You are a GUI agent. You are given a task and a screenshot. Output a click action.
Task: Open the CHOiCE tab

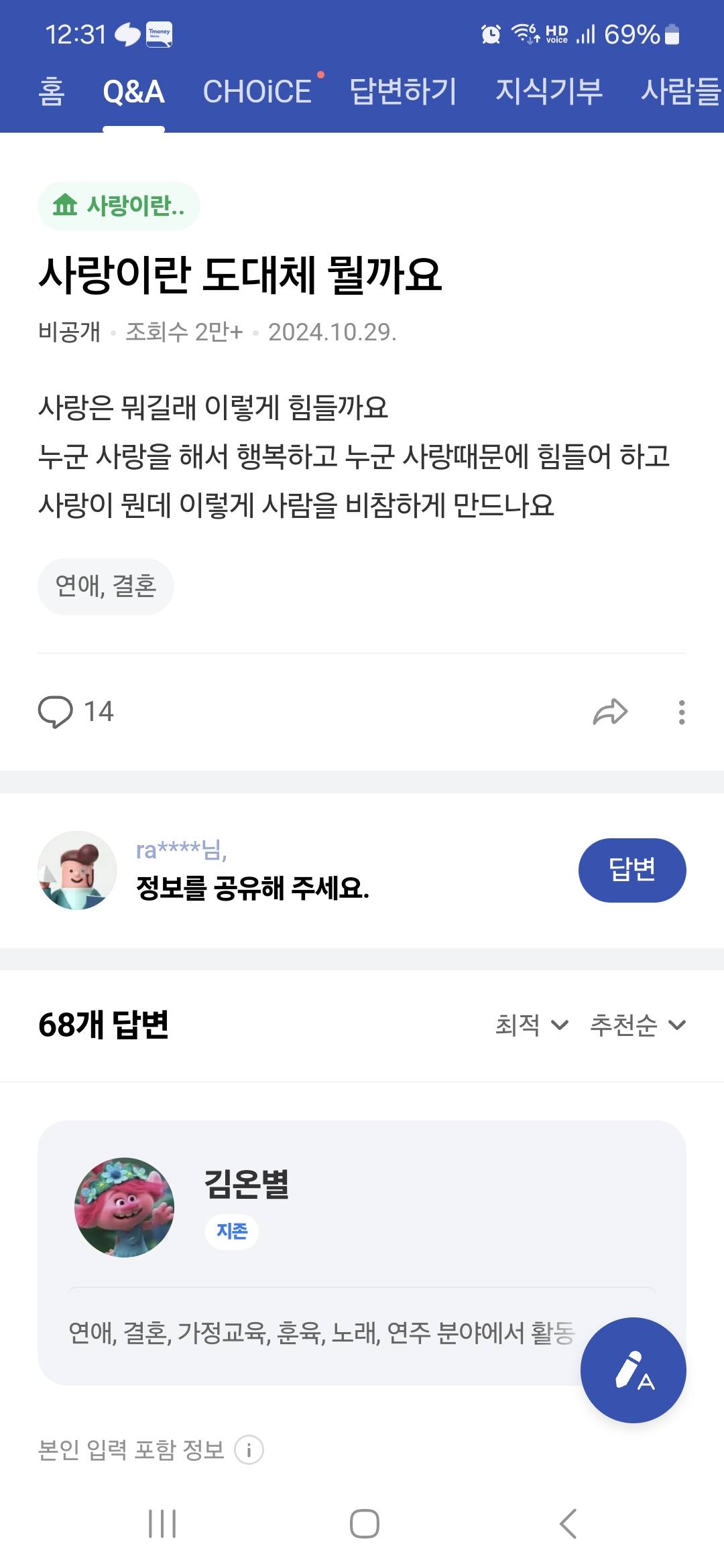tap(257, 92)
